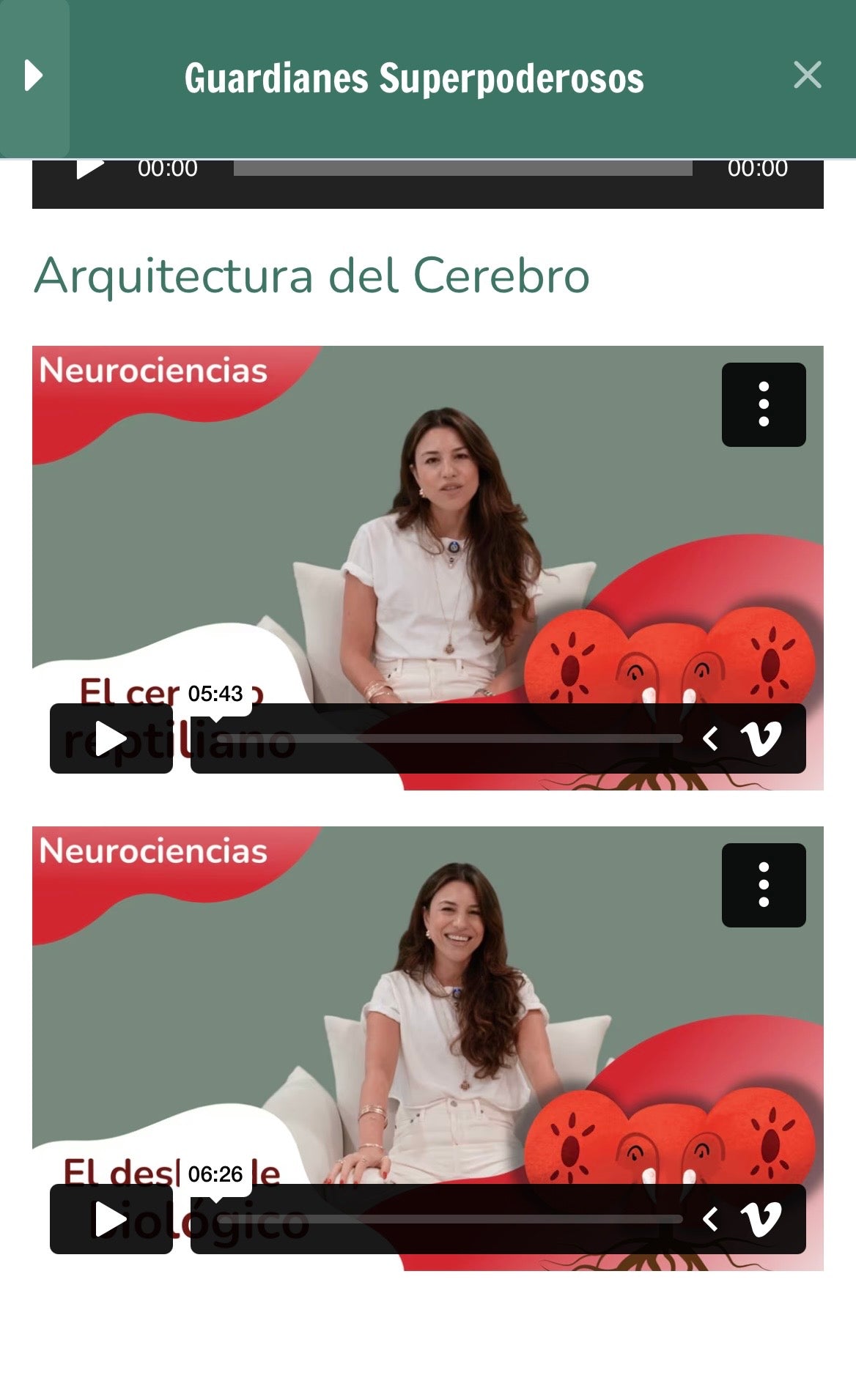Close the 'Guardianes Superpoderosos' panel

(807, 75)
